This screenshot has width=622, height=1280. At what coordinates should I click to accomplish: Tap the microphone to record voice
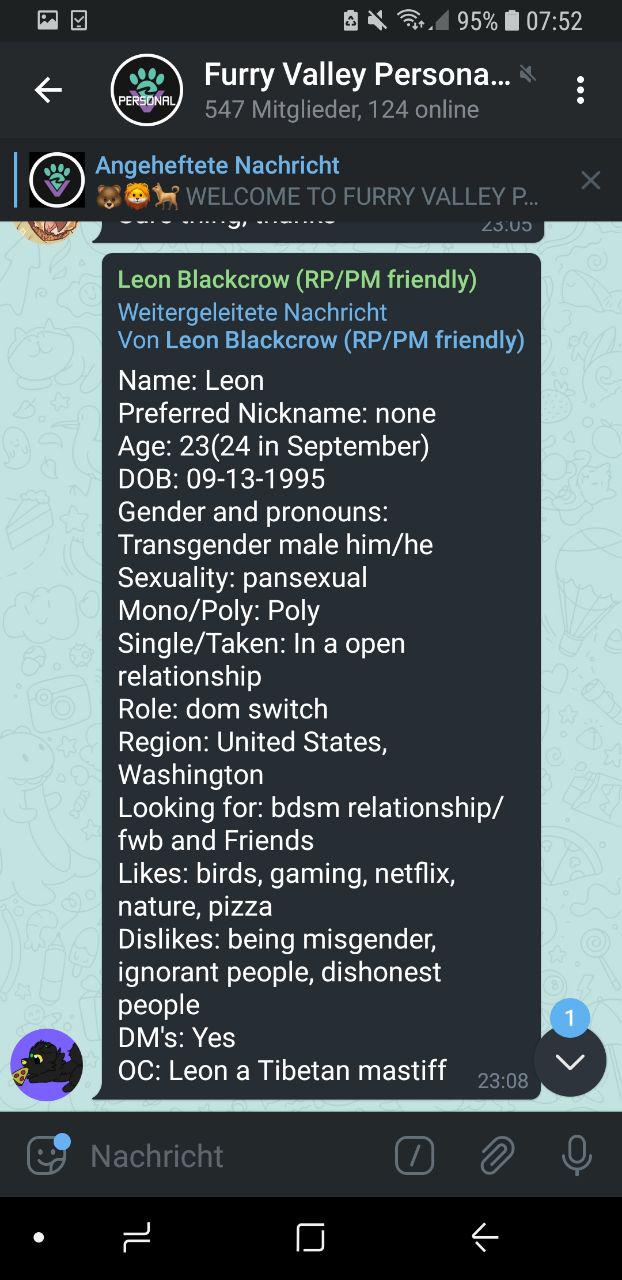coord(576,1156)
